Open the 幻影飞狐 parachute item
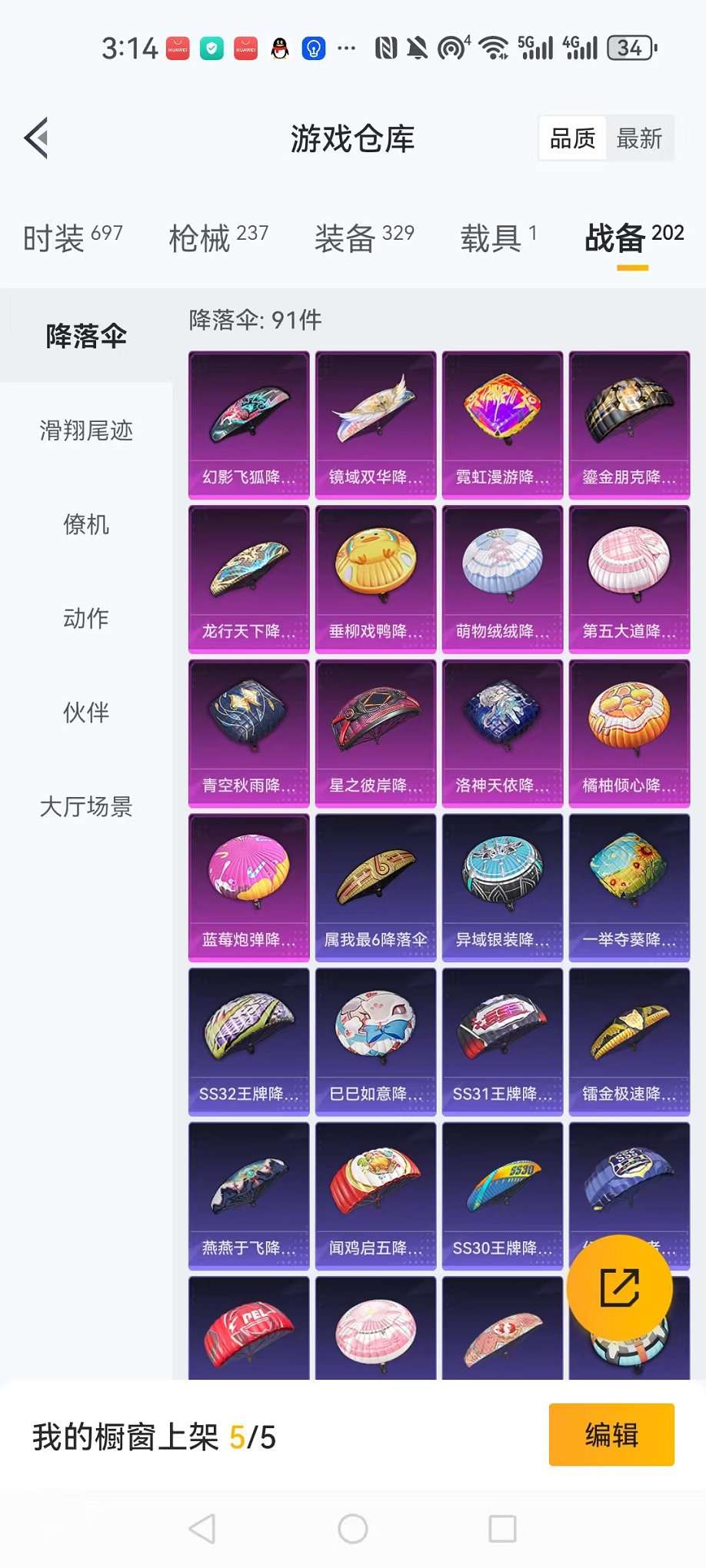The width and height of the screenshot is (706, 1568). (x=248, y=425)
